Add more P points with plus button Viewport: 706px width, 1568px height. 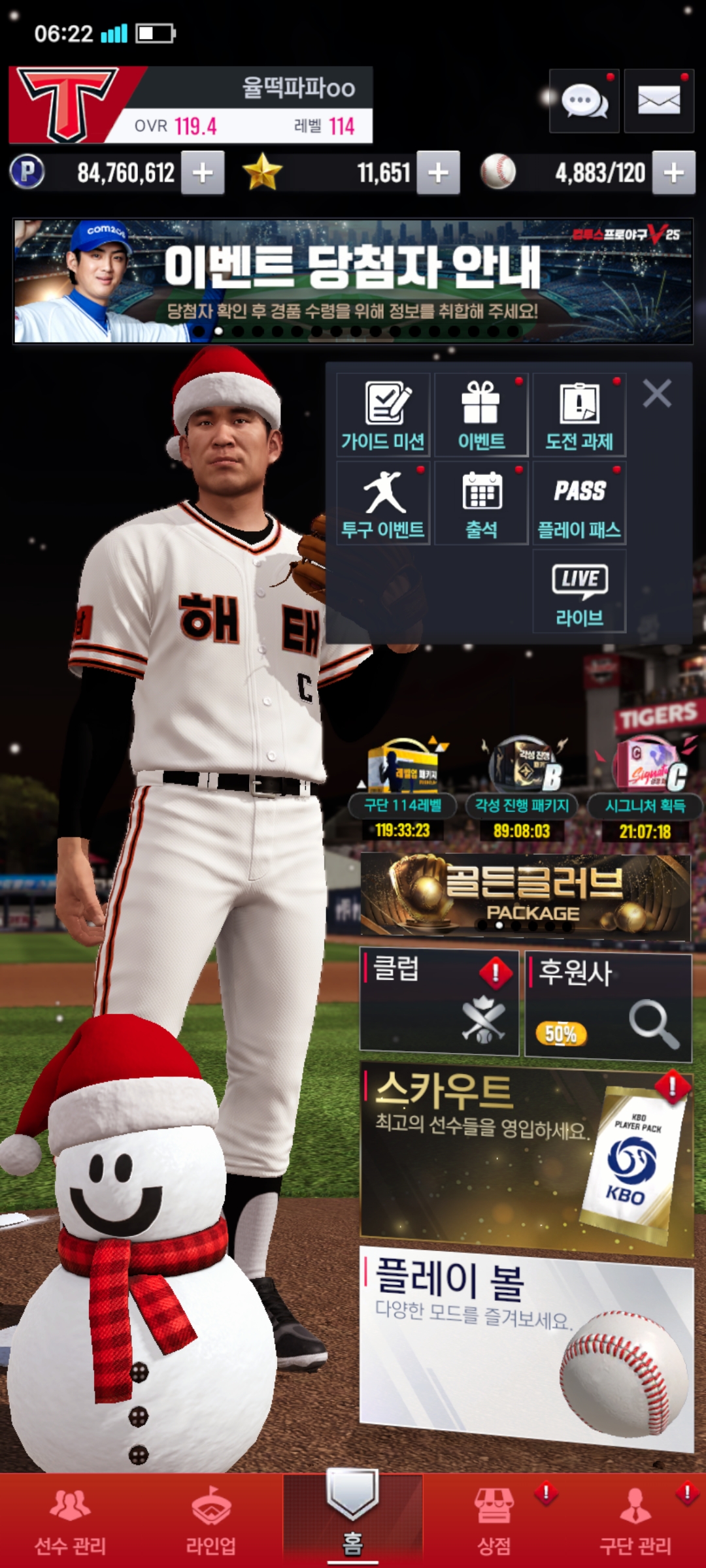pyautogui.click(x=203, y=173)
